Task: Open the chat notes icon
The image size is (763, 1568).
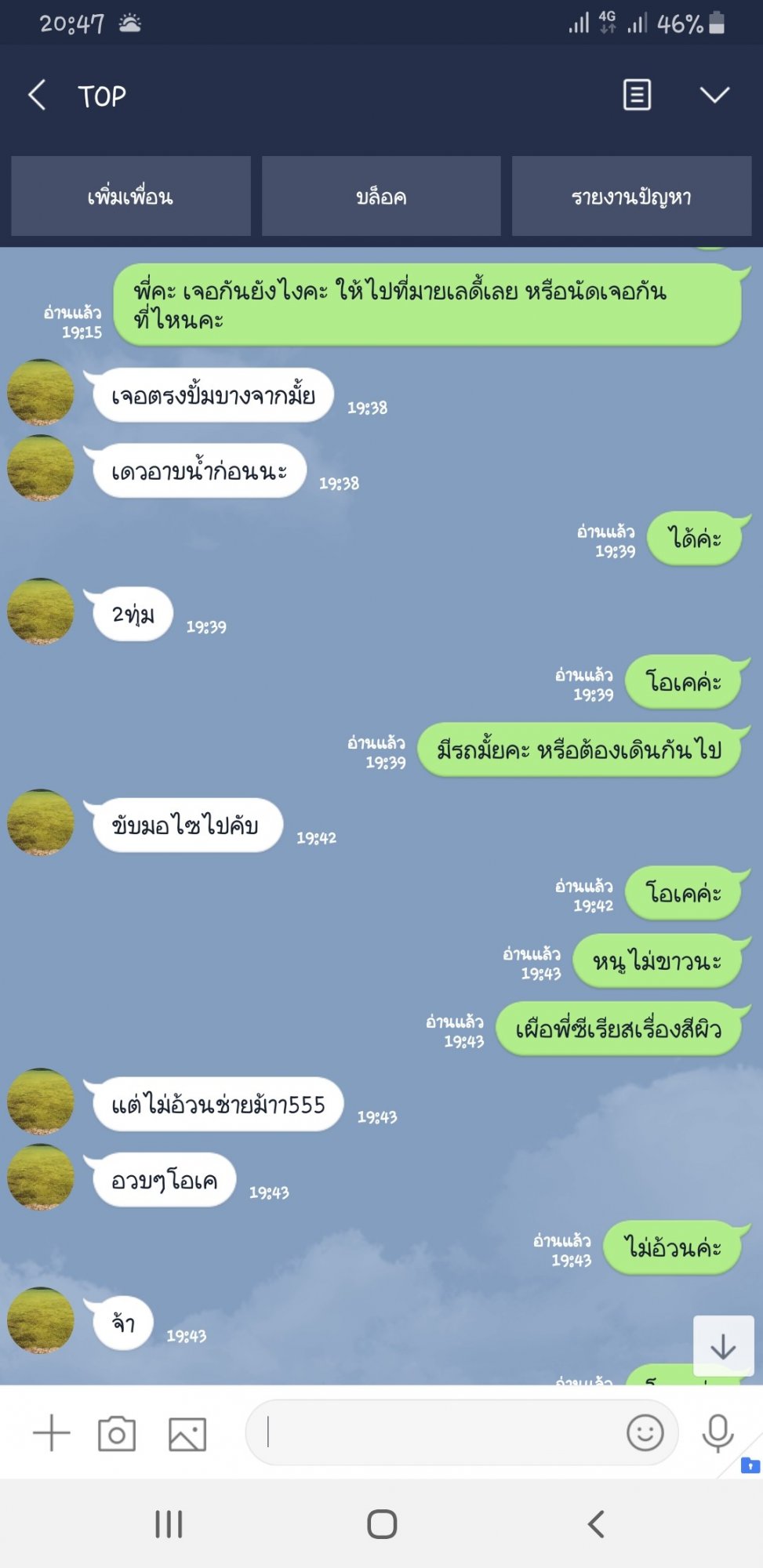Action: click(637, 95)
